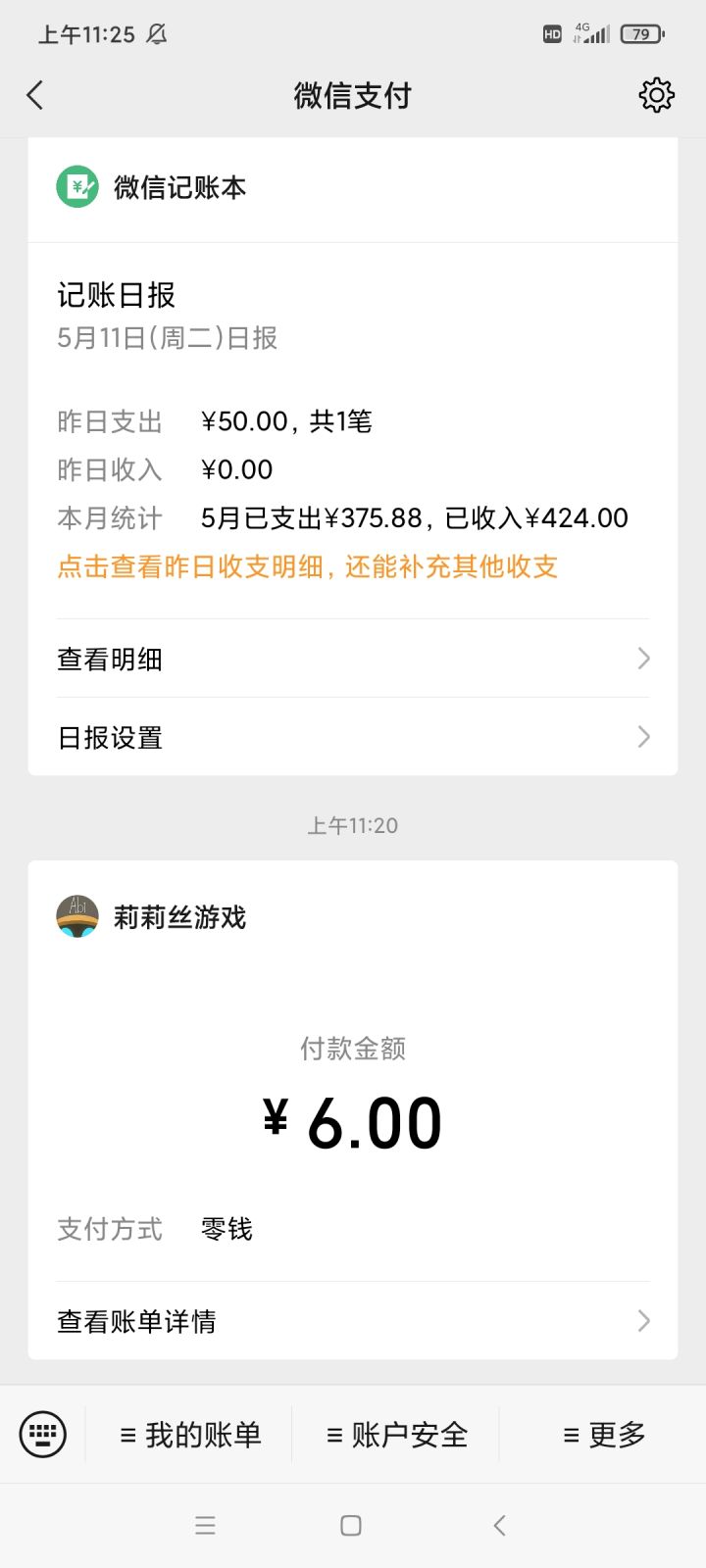Tap the recent apps navigation key

pos(205,1525)
